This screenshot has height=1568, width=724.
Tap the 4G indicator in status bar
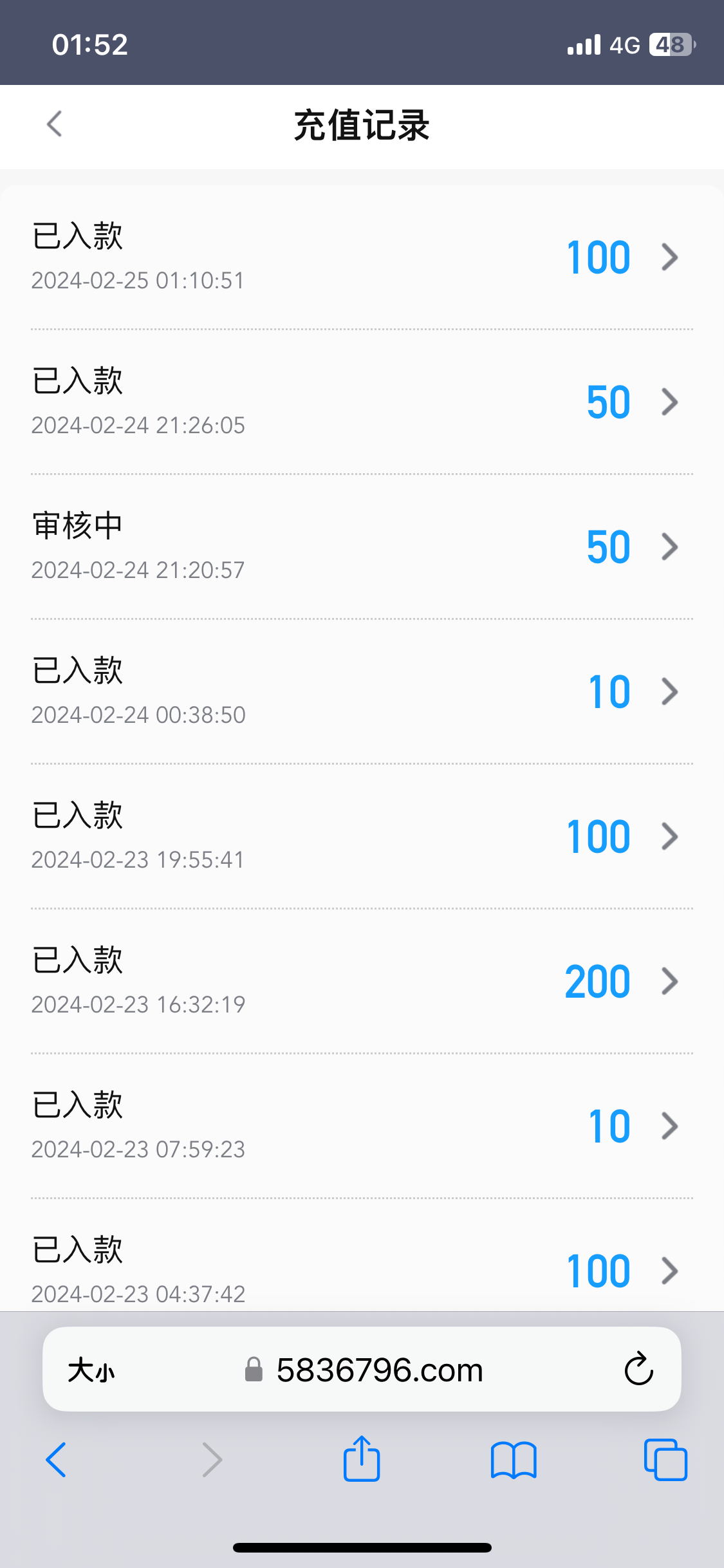coord(623,43)
